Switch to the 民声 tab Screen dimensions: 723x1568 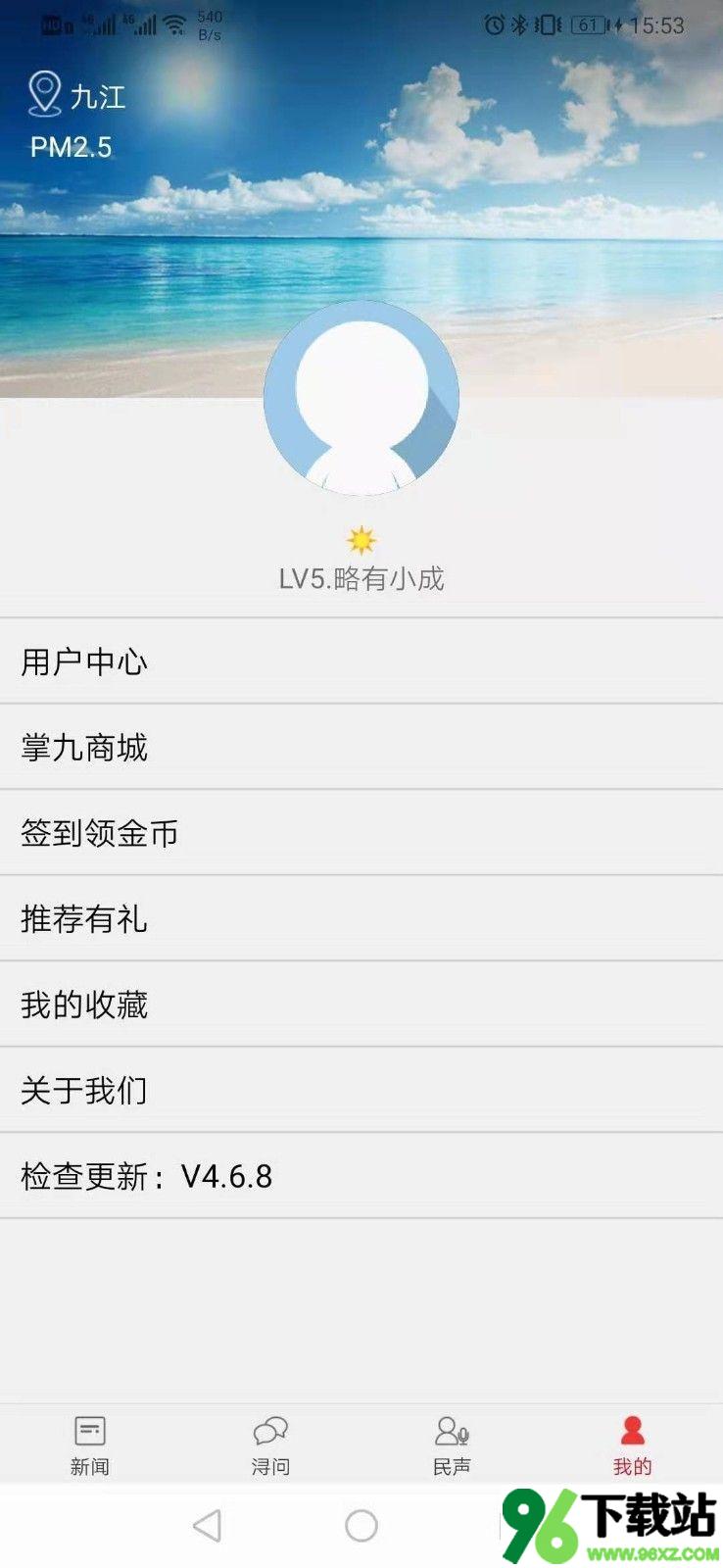tap(452, 1445)
